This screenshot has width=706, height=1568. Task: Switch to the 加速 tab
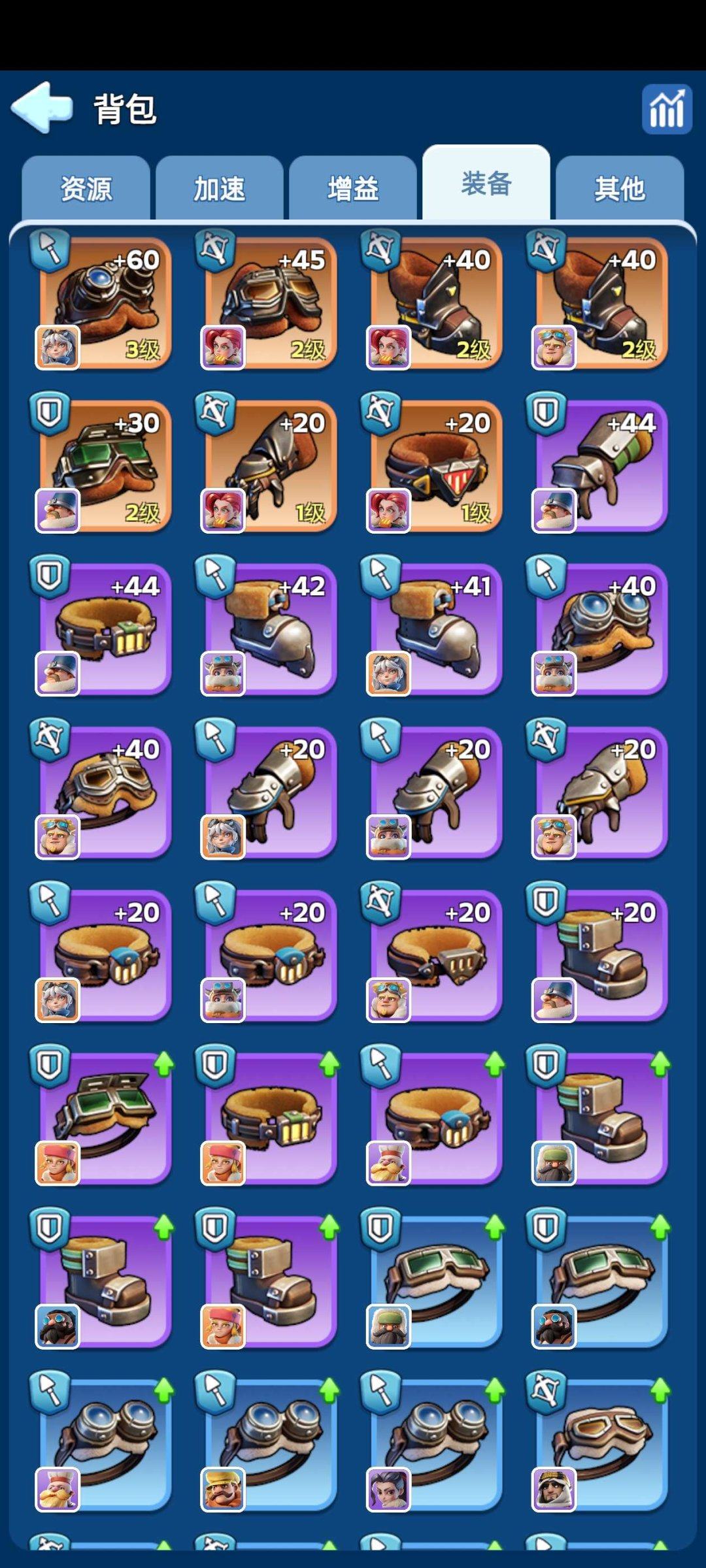220,189
